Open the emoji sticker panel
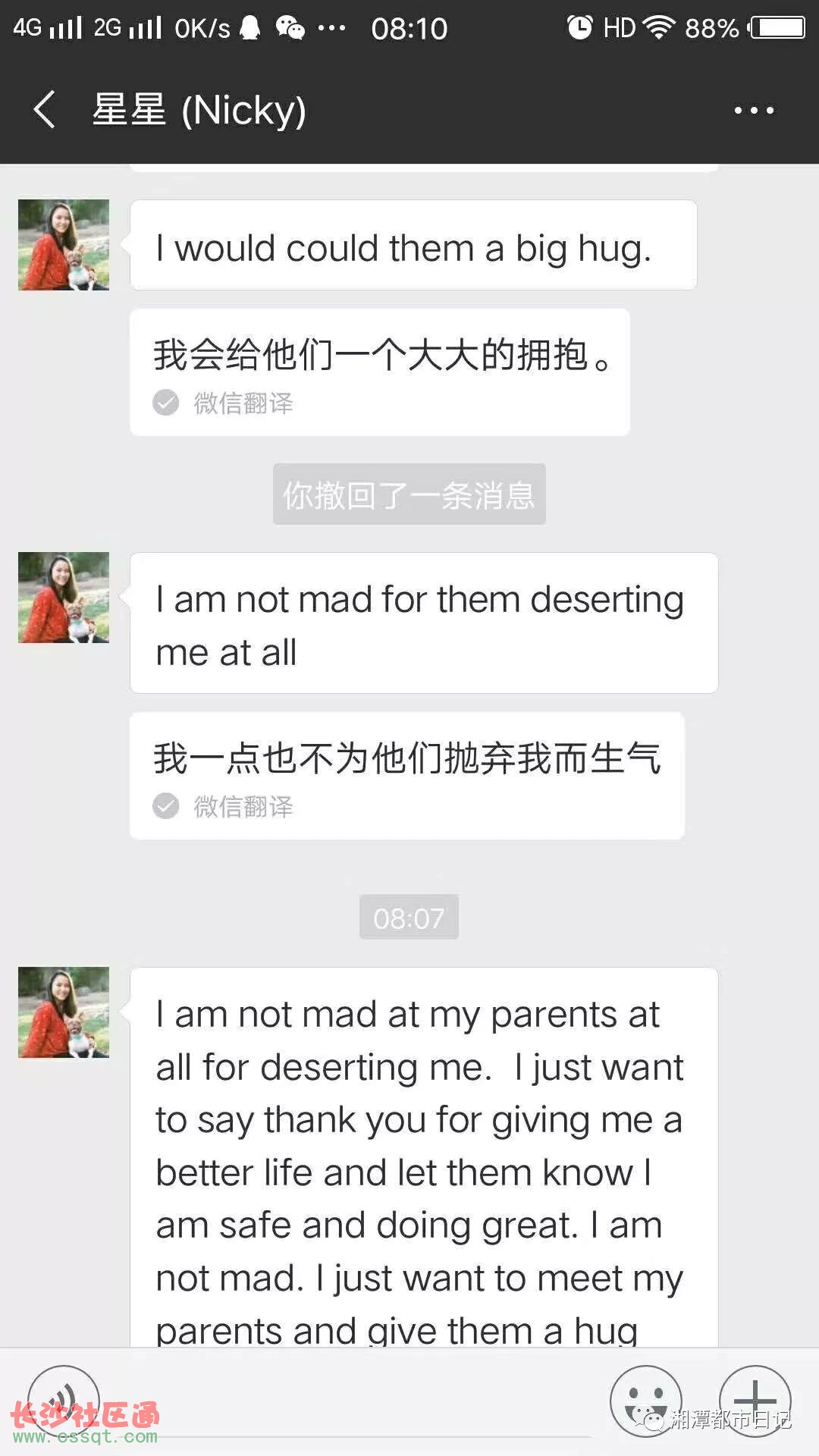The image size is (819, 1456). [x=646, y=1401]
